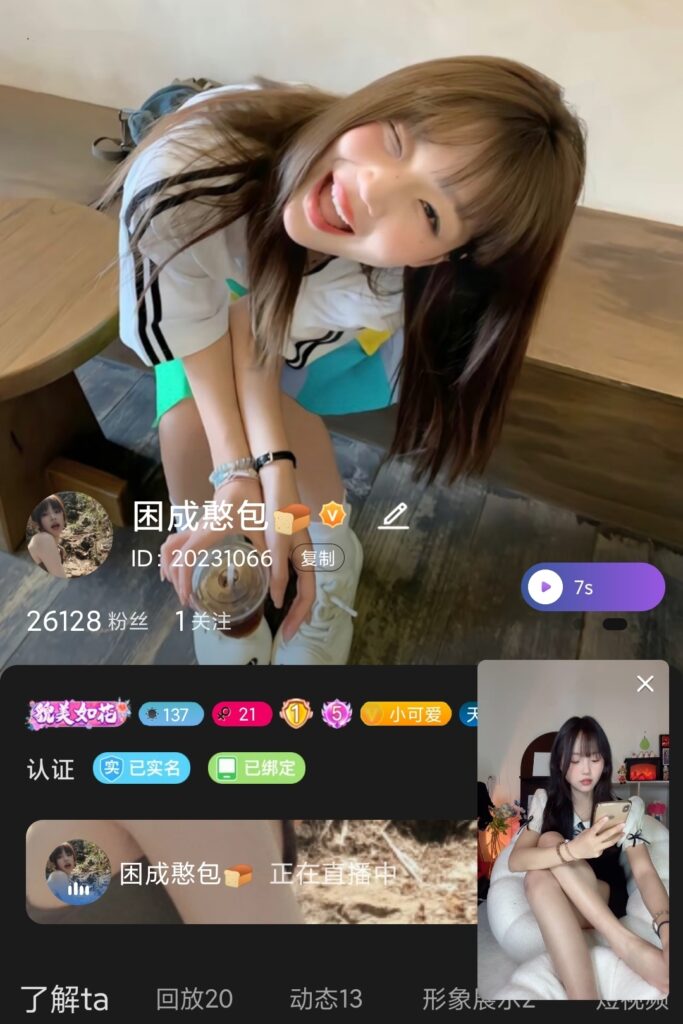Switch to the 动态13 tab
Screen dimensions: 683x1024
[326, 998]
